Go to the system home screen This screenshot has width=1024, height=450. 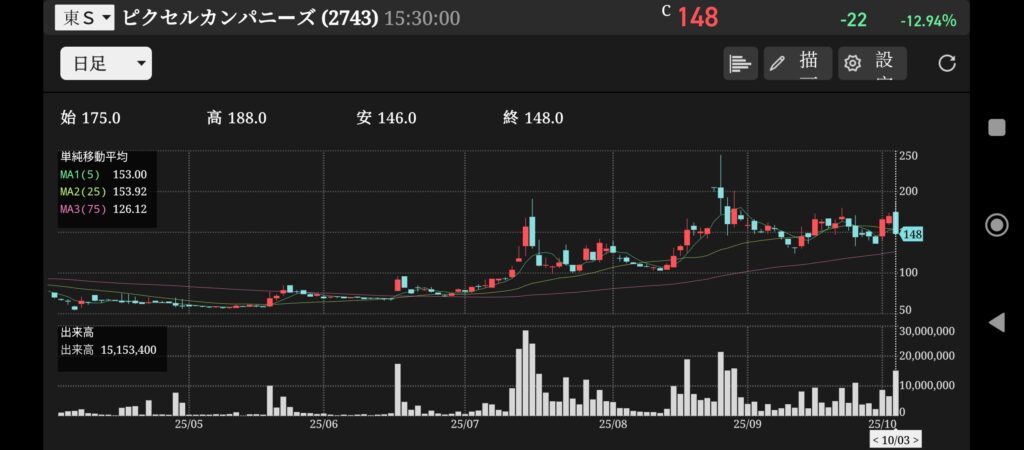[x=996, y=224]
